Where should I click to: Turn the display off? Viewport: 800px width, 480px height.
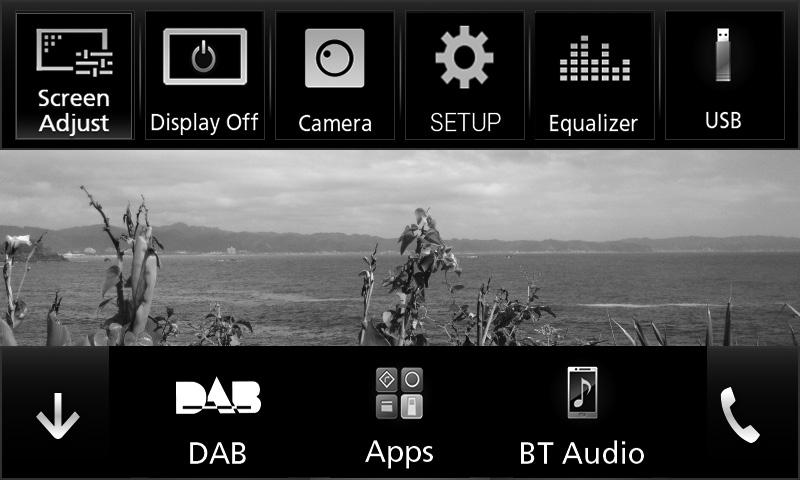click(204, 76)
